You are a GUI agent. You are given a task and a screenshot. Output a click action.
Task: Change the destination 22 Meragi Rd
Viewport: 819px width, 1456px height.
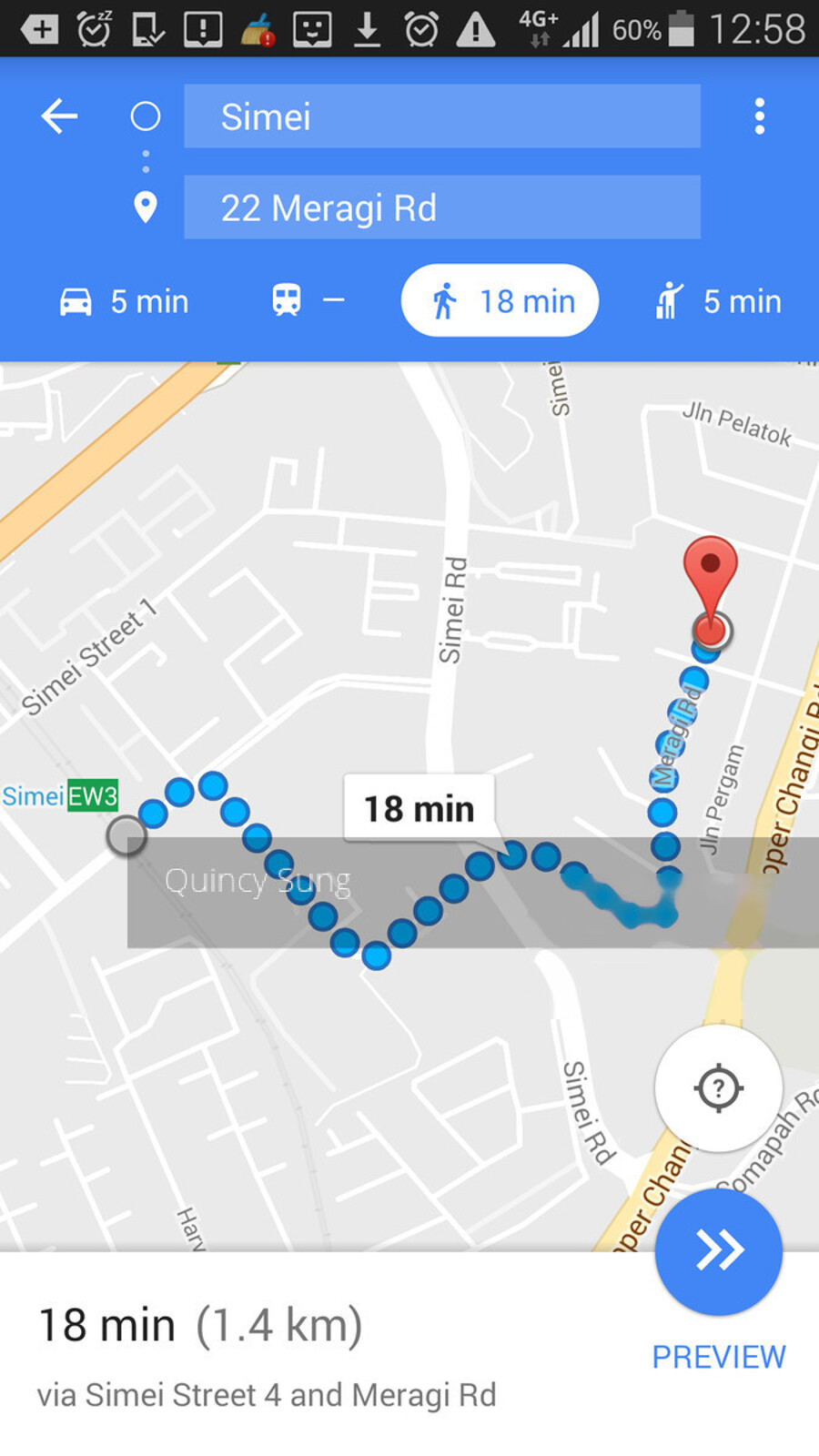coord(442,207)
